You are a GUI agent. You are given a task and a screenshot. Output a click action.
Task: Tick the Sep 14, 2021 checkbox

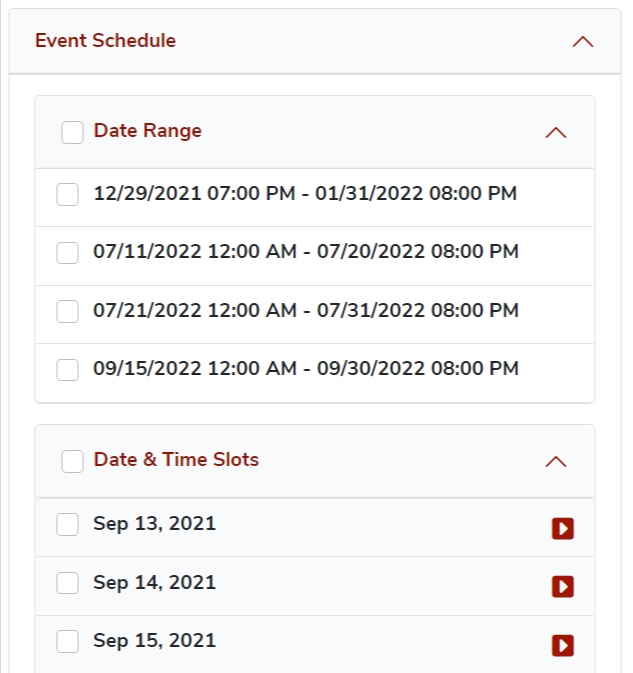[68, 583]
